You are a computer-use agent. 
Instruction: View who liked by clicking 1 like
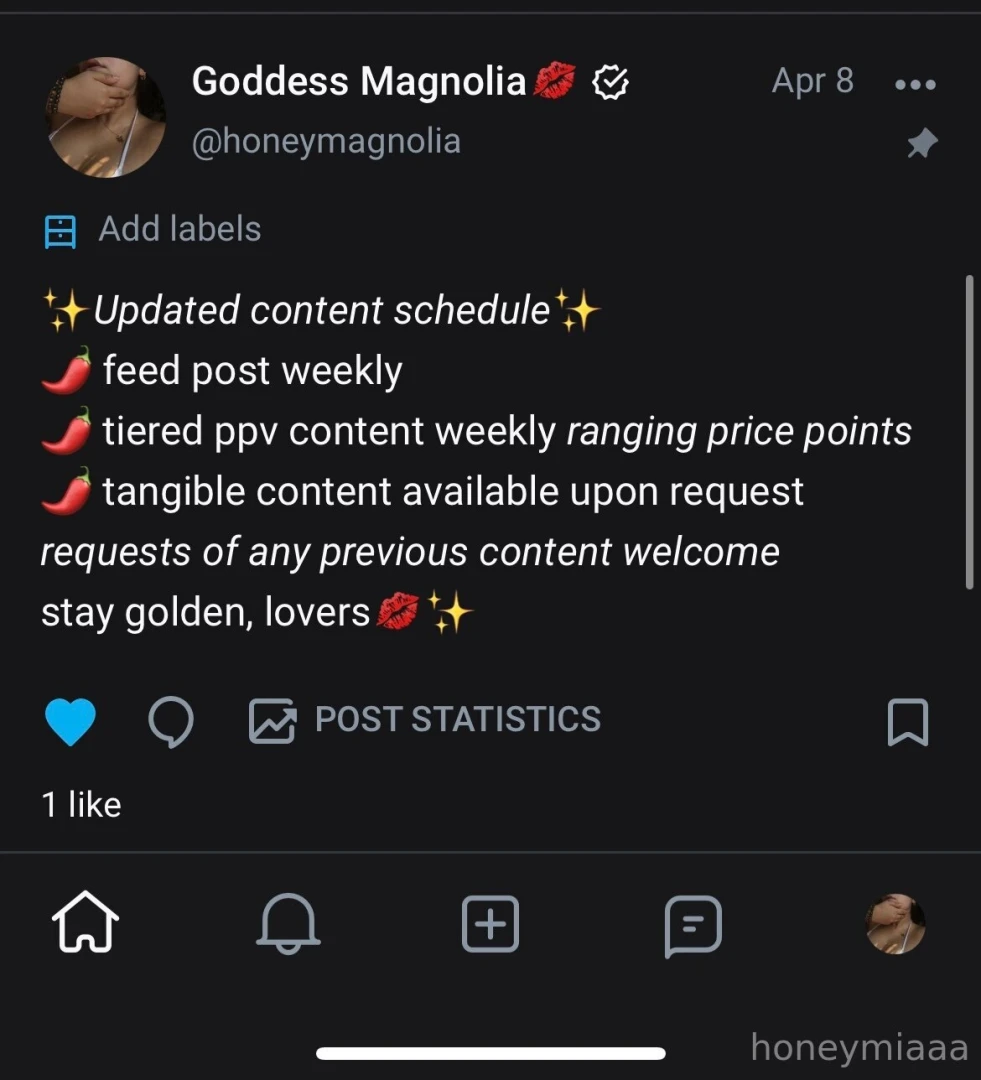(x=80, y=803)
